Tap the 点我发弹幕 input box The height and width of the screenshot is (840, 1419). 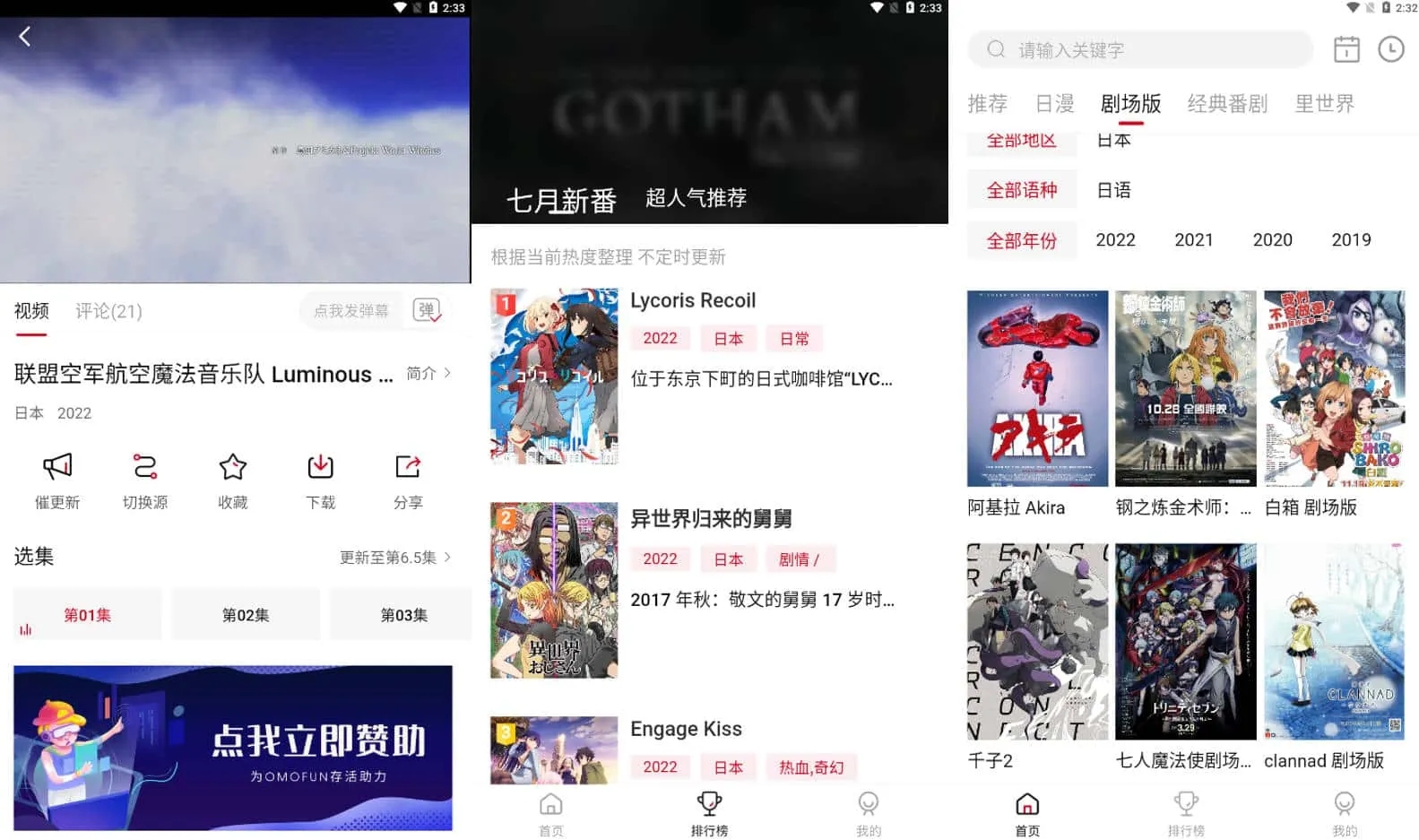coord(351,311)
